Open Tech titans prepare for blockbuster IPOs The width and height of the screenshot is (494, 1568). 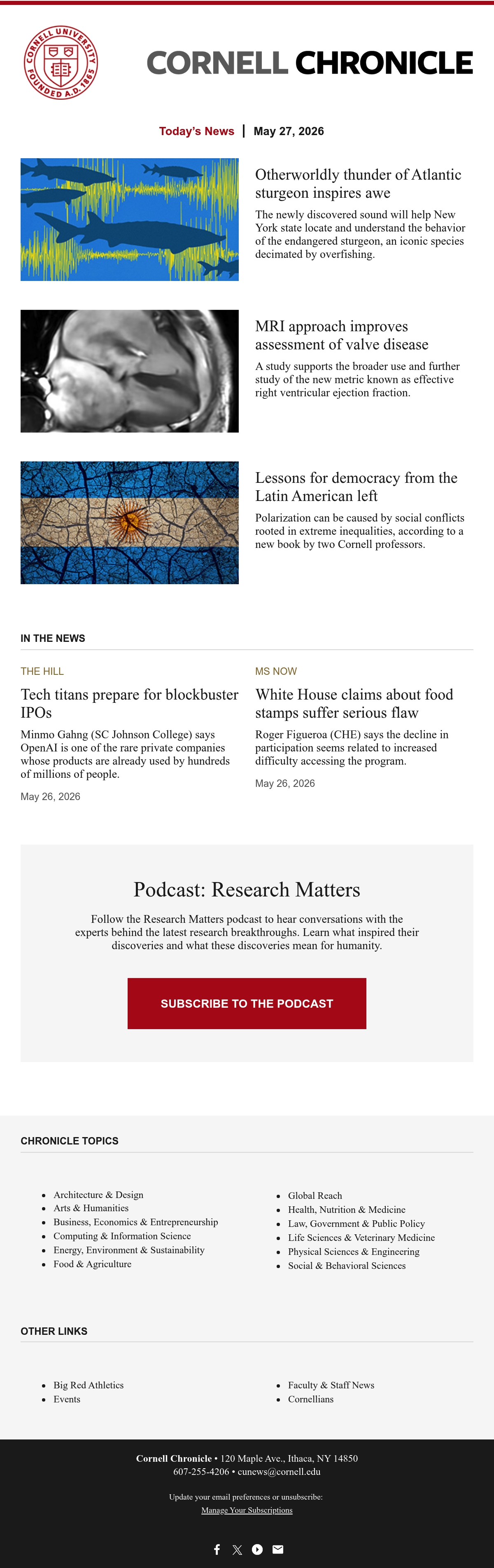click(x=130, y=704)
